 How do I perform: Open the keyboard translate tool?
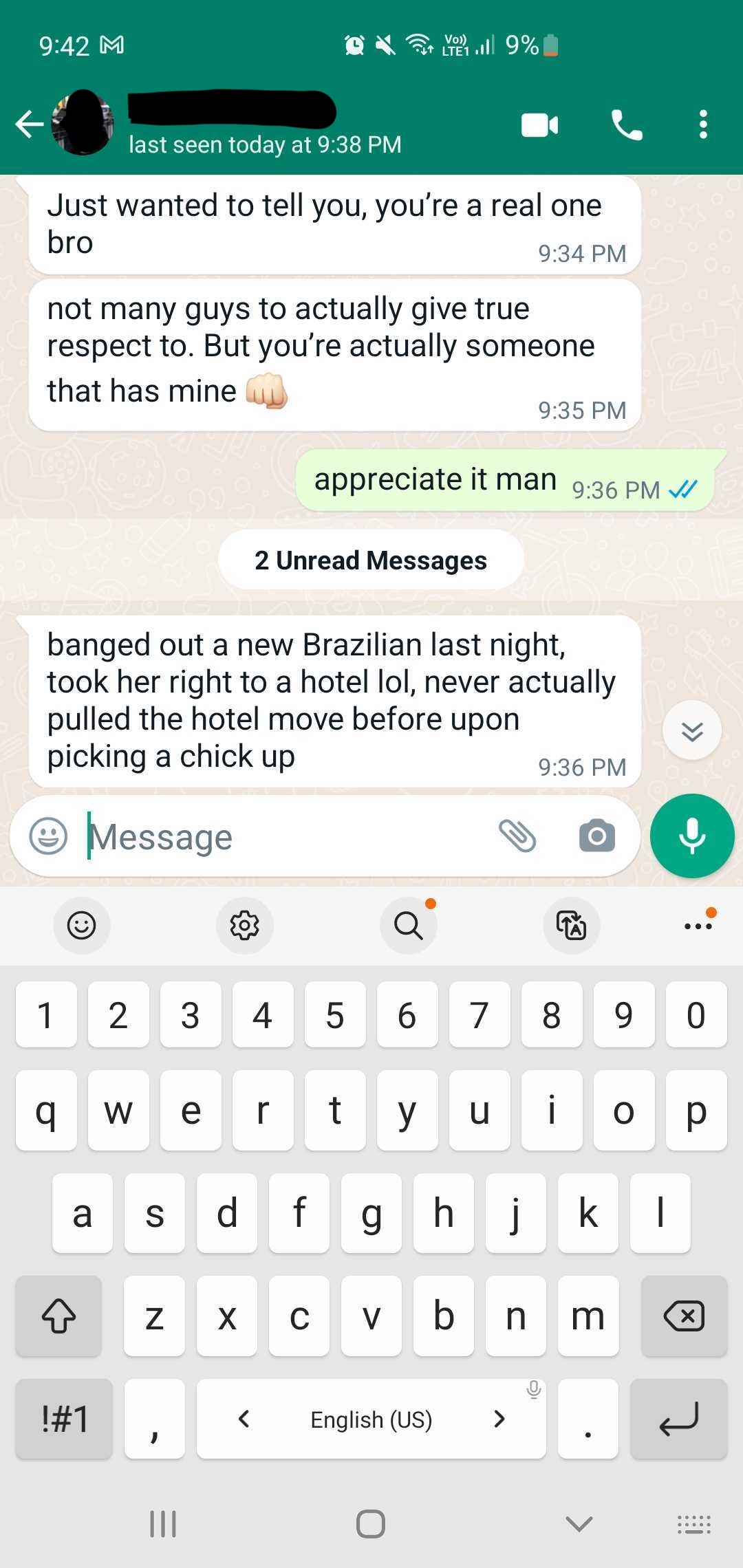click(x=571, y=926)
